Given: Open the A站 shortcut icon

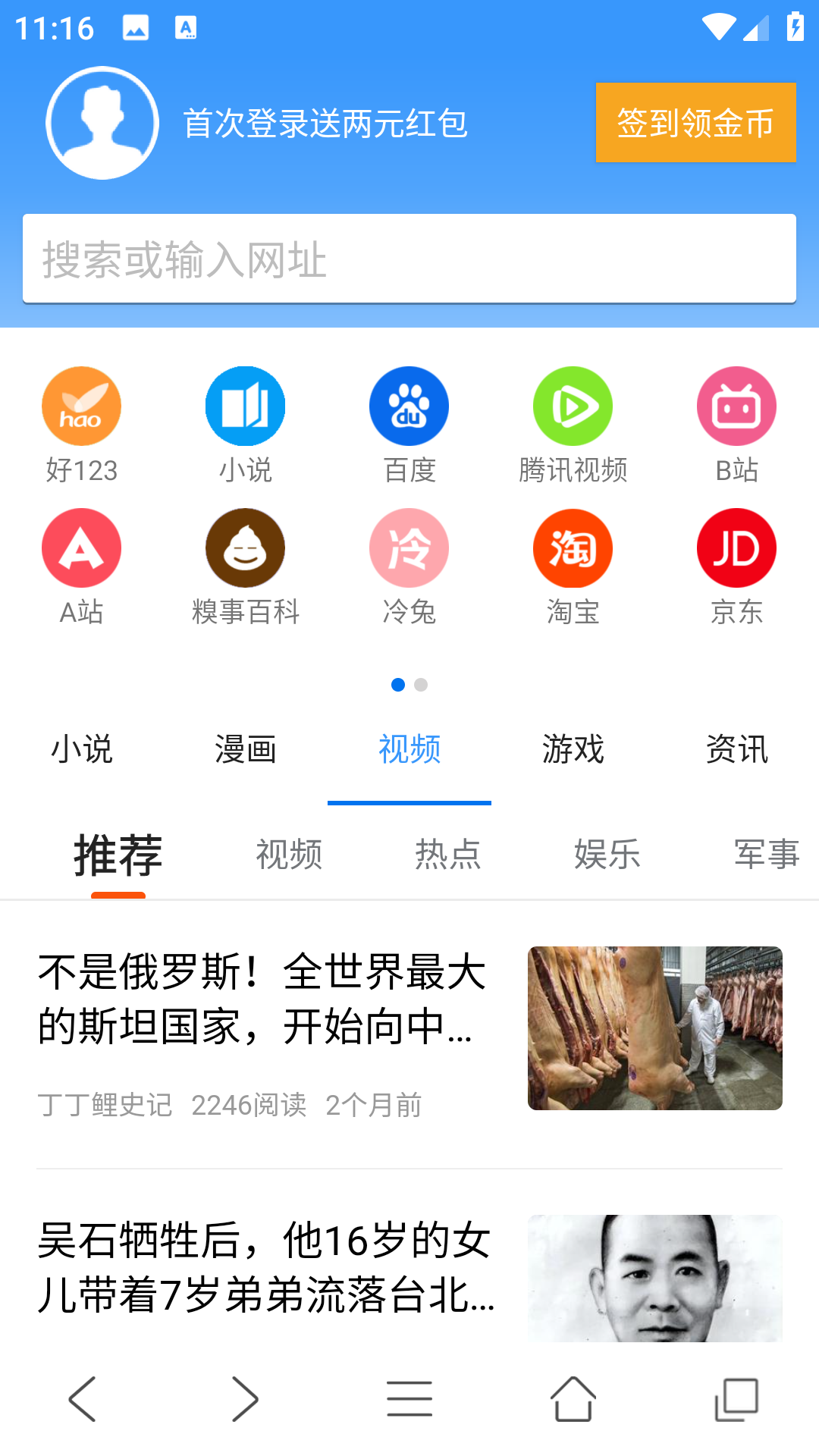Looking at the screenshot, I should click(81, 548).
